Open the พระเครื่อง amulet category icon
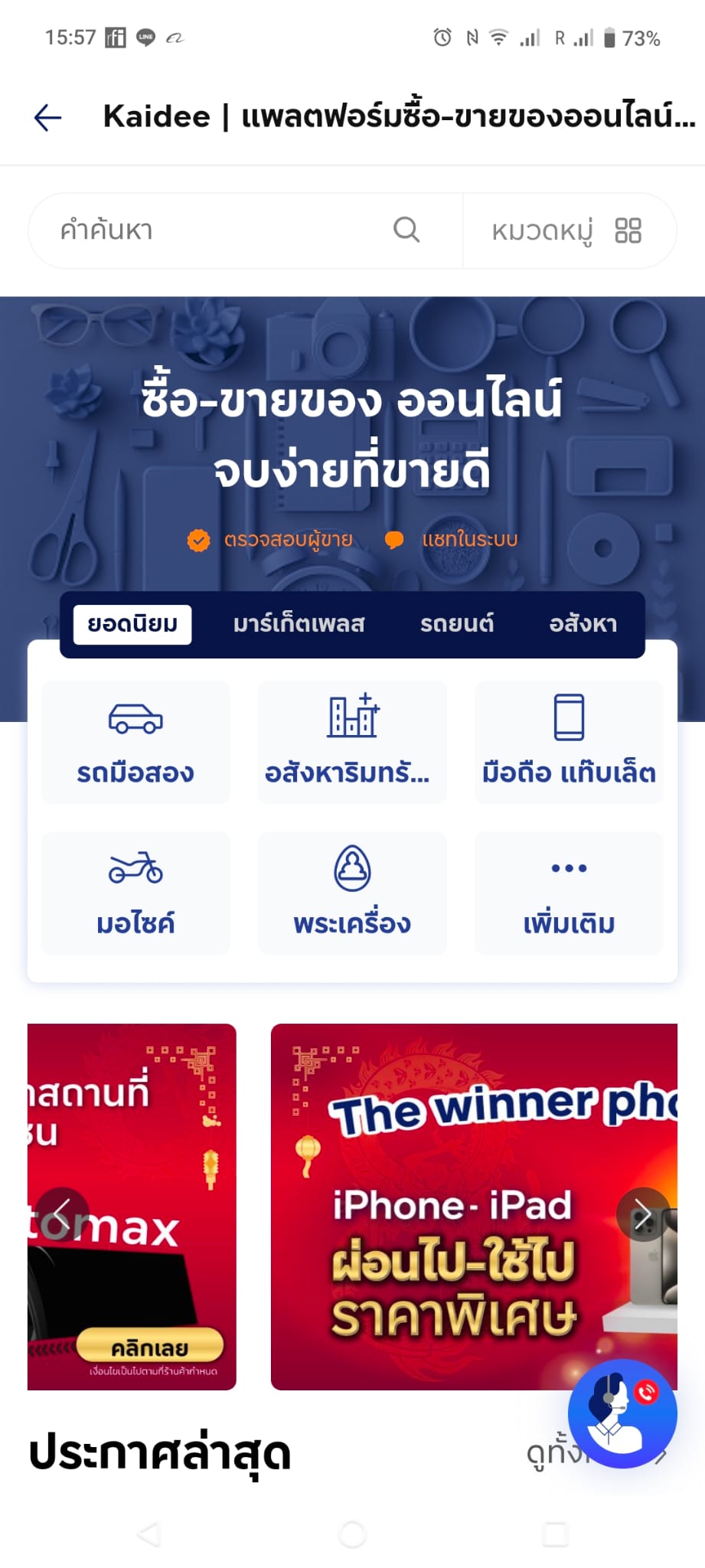The width and height of the screenshot is (705, 1568). tap(352, 892)
